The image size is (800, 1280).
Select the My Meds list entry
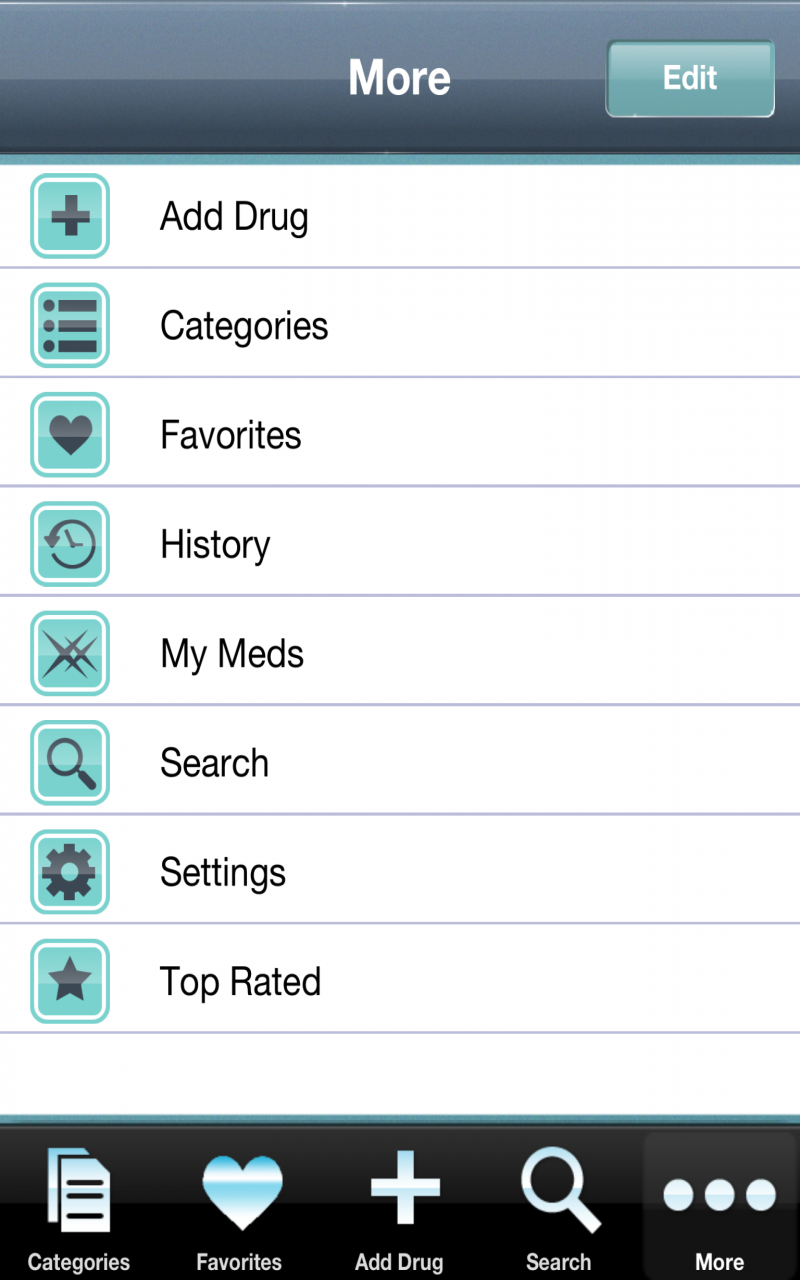tap(400, 652)
